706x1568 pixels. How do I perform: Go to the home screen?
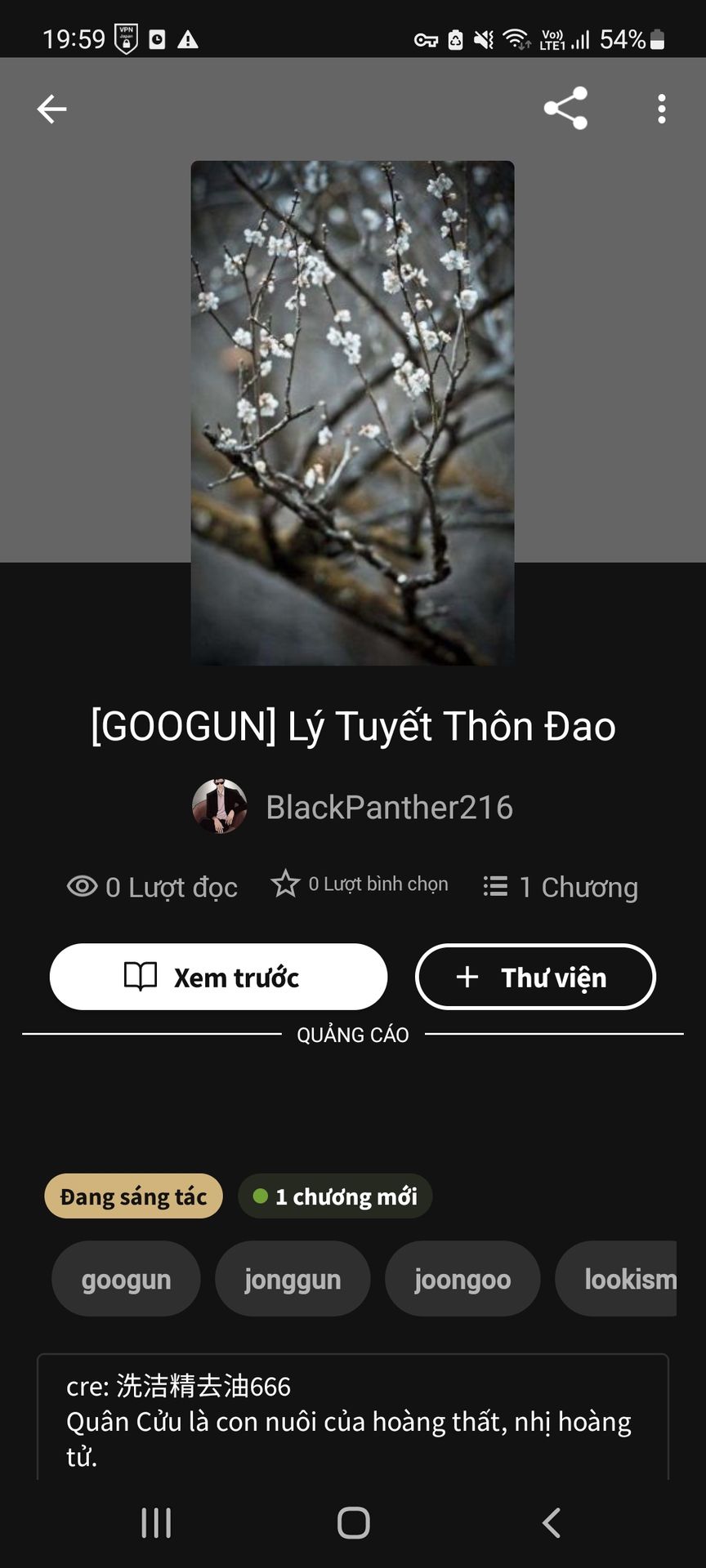click(353, 1523)
